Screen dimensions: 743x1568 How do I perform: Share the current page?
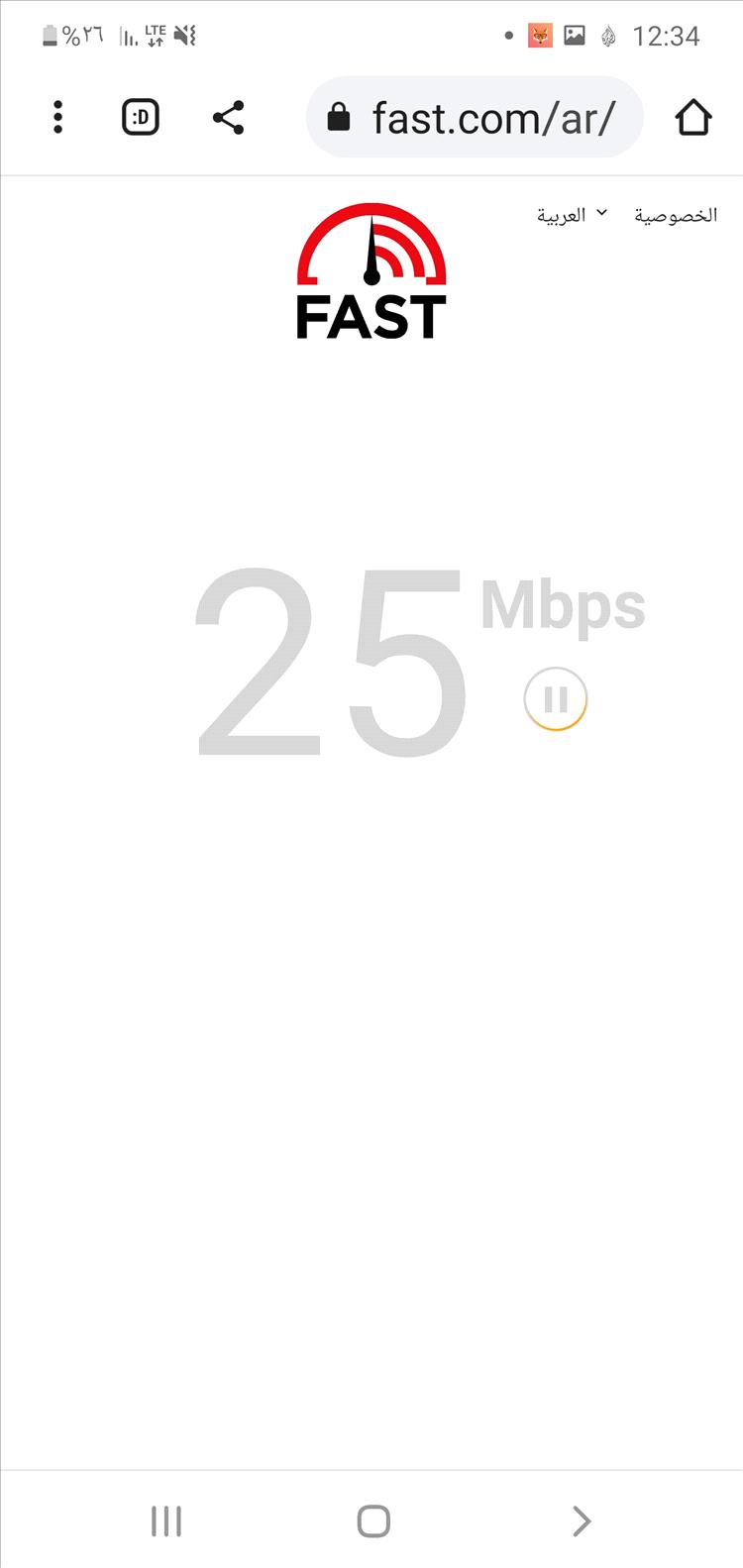coord(229,118)
